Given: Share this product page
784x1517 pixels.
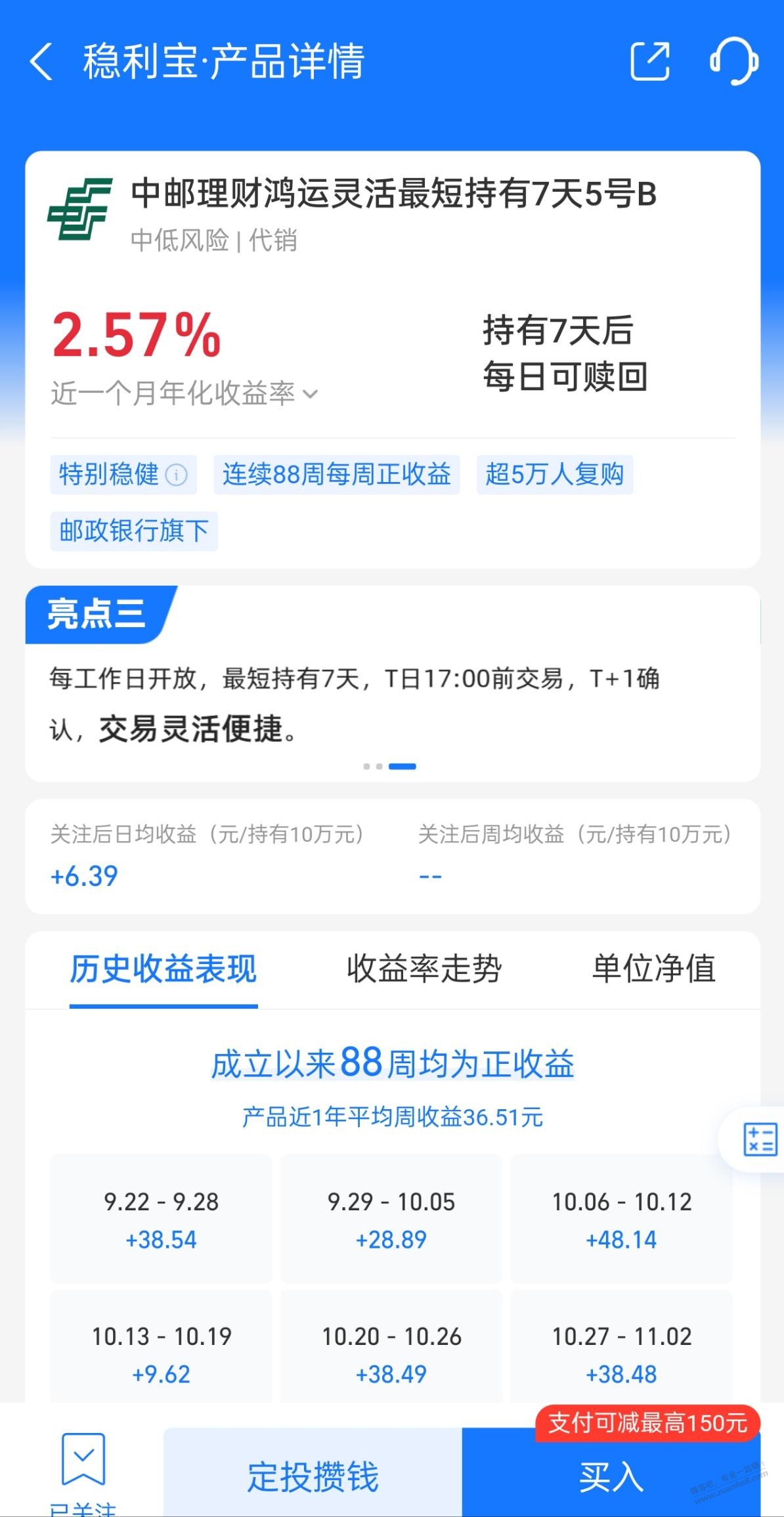Looking at the screenshot, I should [x=649, y=62].
